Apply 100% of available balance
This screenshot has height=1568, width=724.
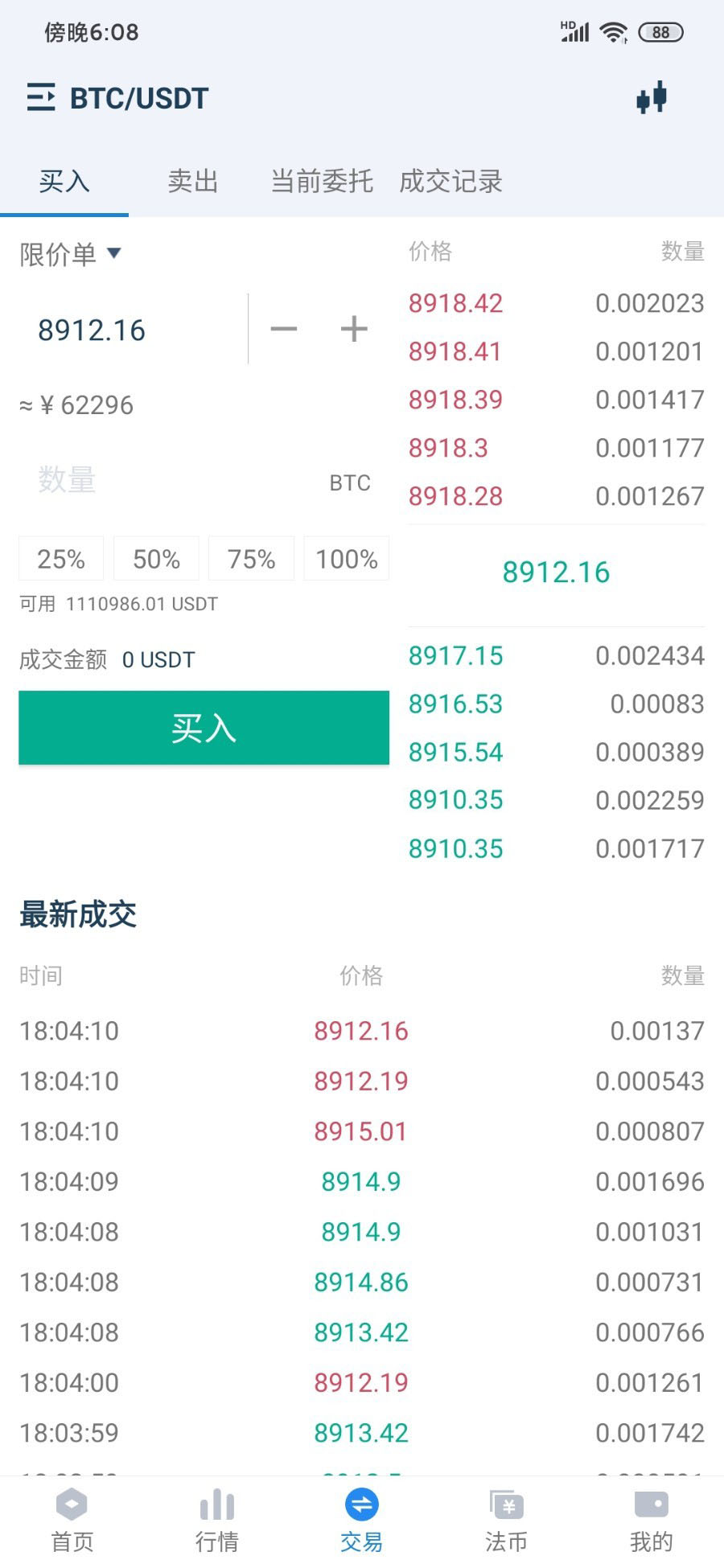click(346, 558)
